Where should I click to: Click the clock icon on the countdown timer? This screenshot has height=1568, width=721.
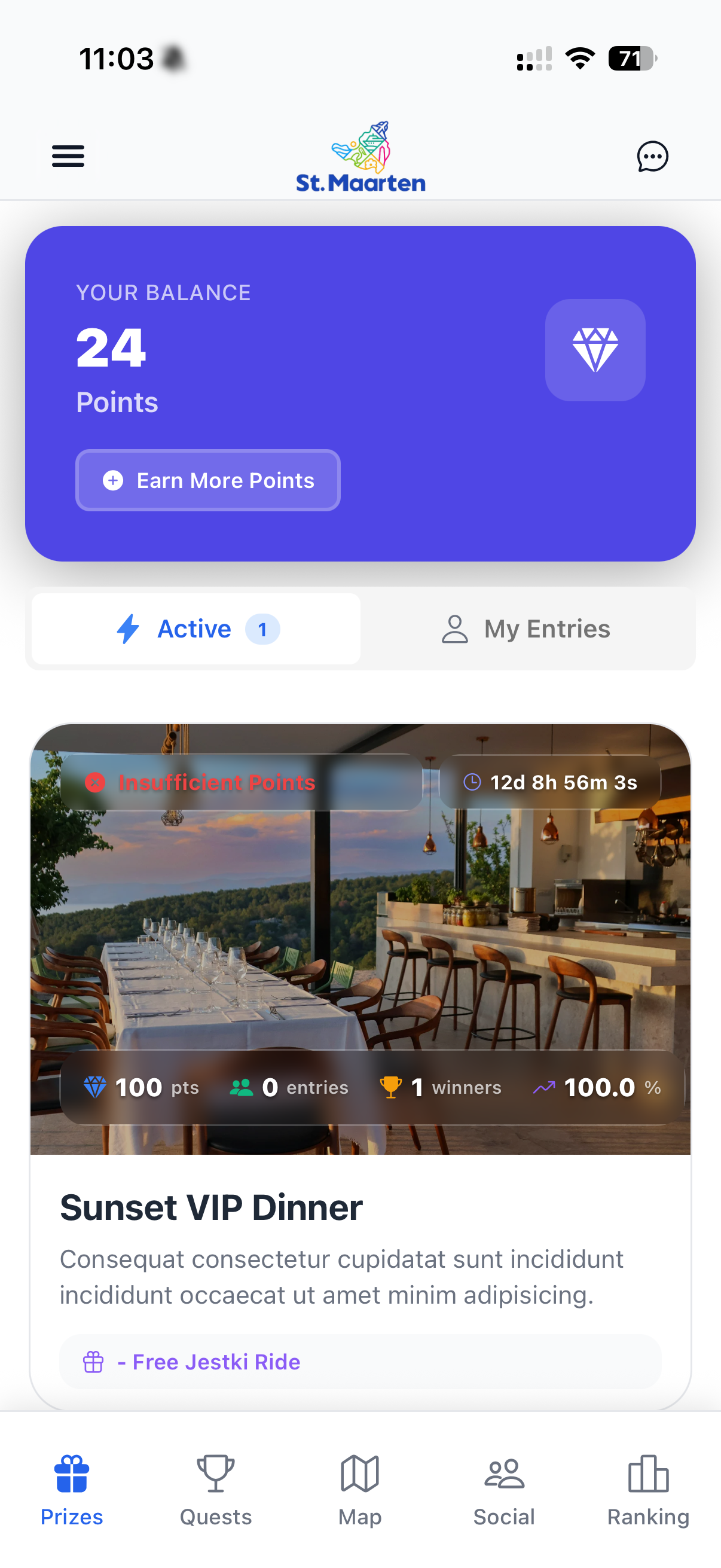tap(474, 782)
